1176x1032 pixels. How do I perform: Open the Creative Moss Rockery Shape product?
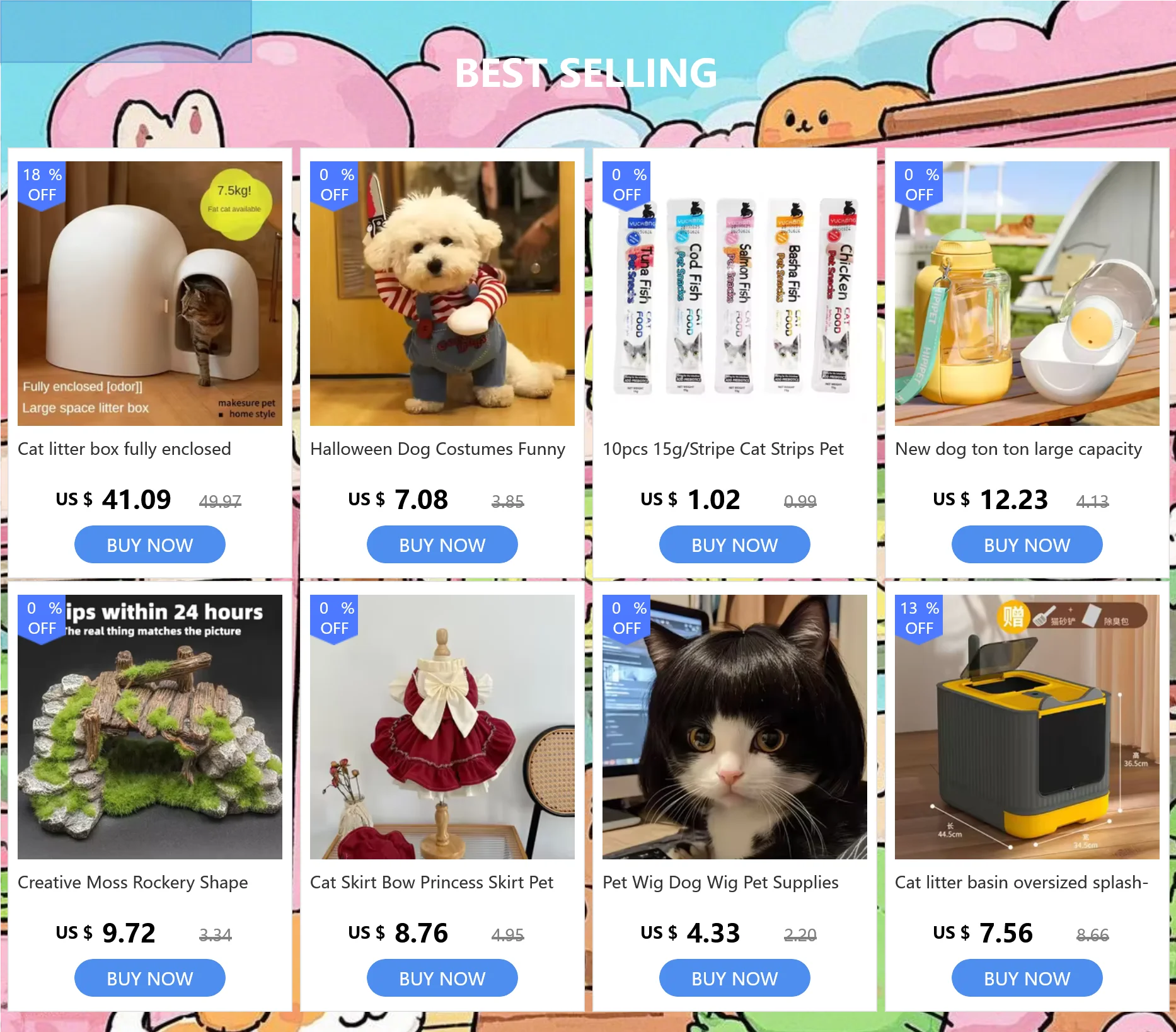click(149, 727)
